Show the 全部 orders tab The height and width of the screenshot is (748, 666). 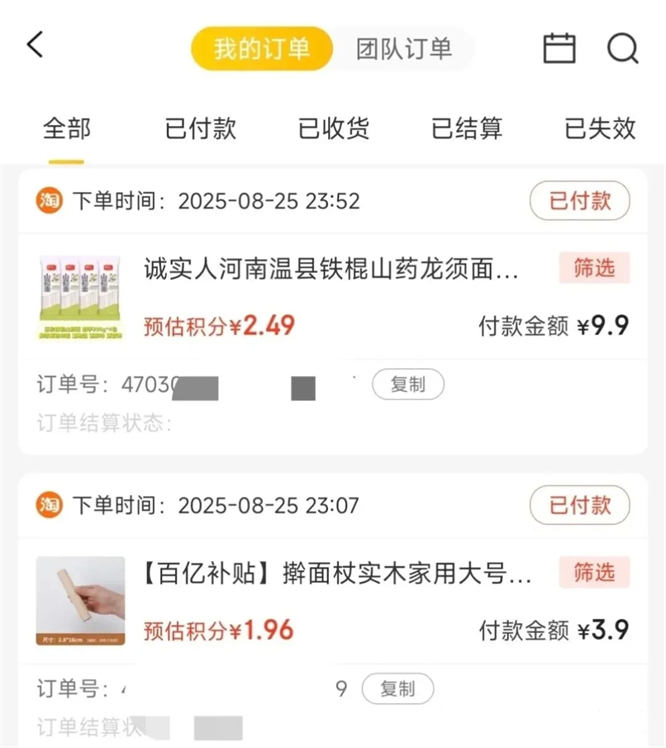pyautogui.click(x=67, y=128)
